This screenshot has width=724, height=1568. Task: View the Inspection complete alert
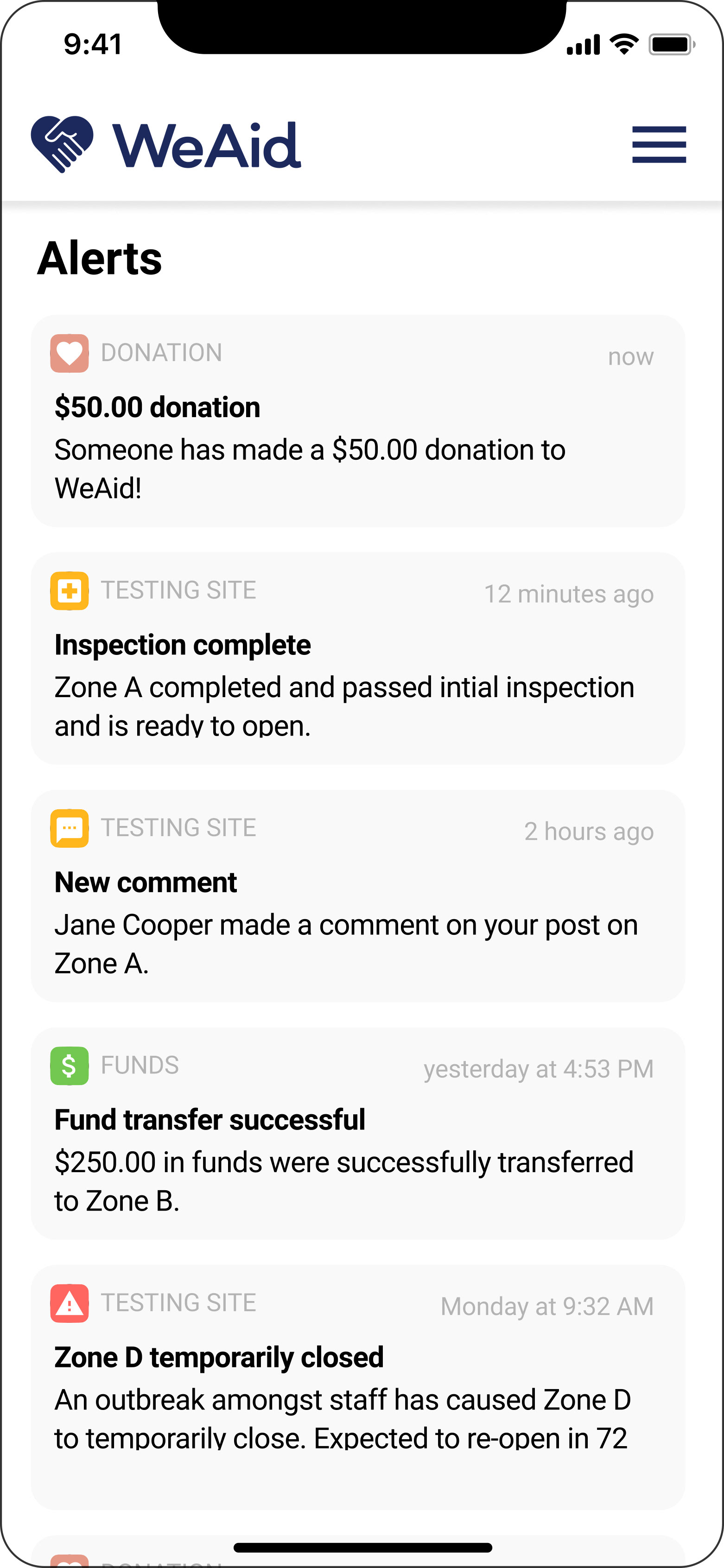point(358,658)
